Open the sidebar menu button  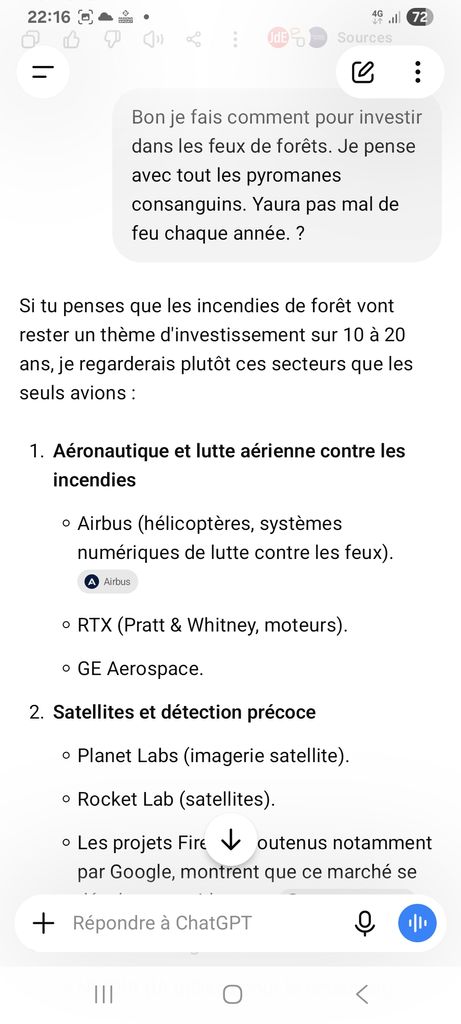pos(43,72)
